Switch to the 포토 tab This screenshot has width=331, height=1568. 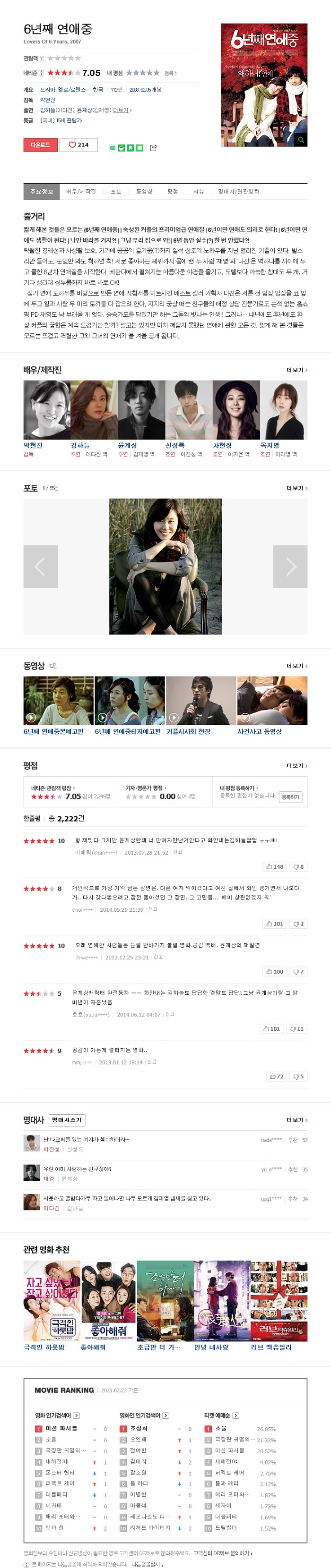pos(116,192)
